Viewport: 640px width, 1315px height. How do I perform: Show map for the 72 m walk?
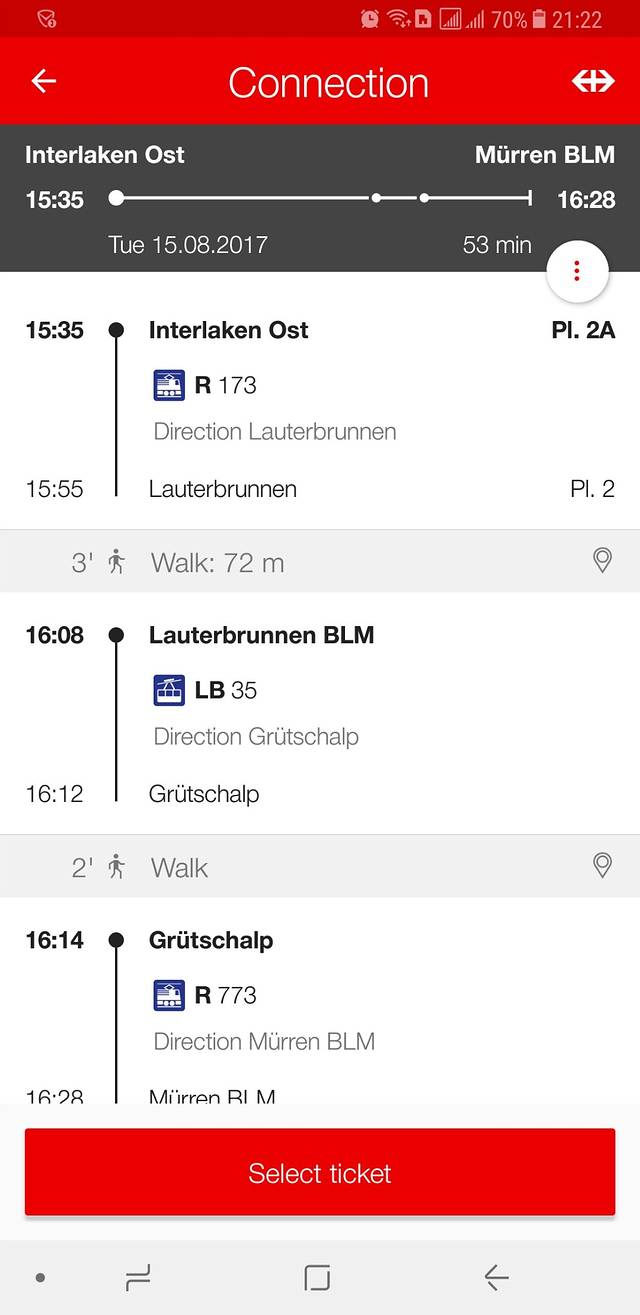pyautogui.click(x=602, y=561)
